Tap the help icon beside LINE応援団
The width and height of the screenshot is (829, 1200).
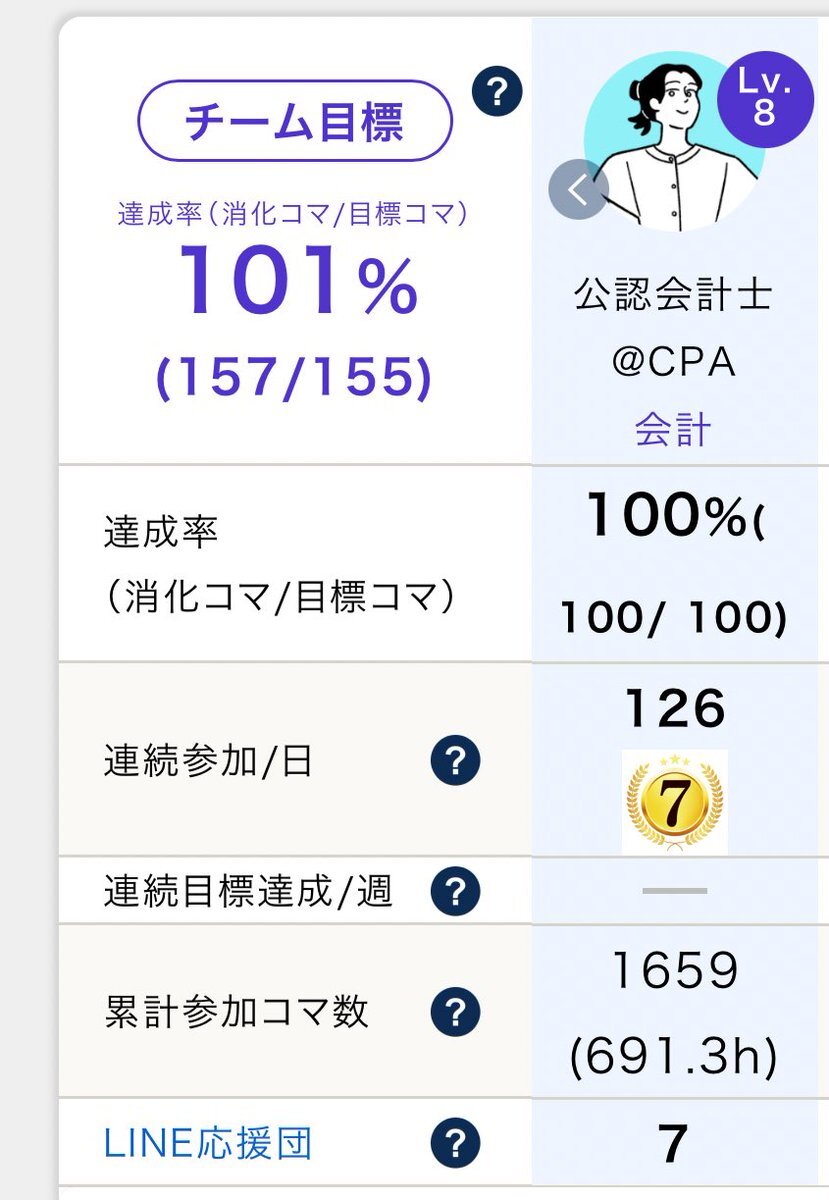[x=455, y=1142]
